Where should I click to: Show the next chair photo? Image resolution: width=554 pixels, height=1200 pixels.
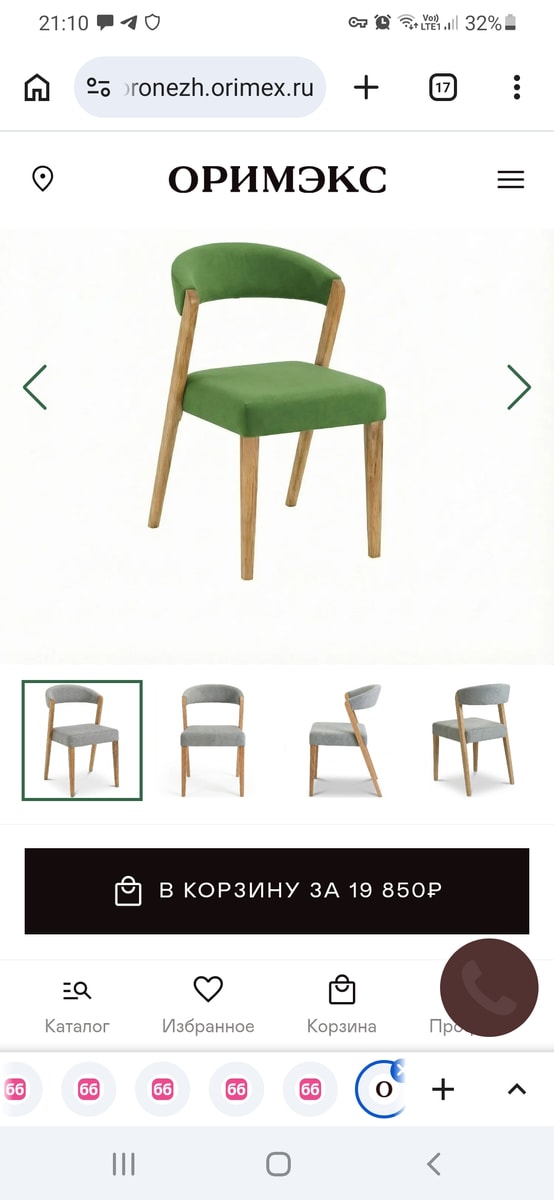click(x=519, y=387)
